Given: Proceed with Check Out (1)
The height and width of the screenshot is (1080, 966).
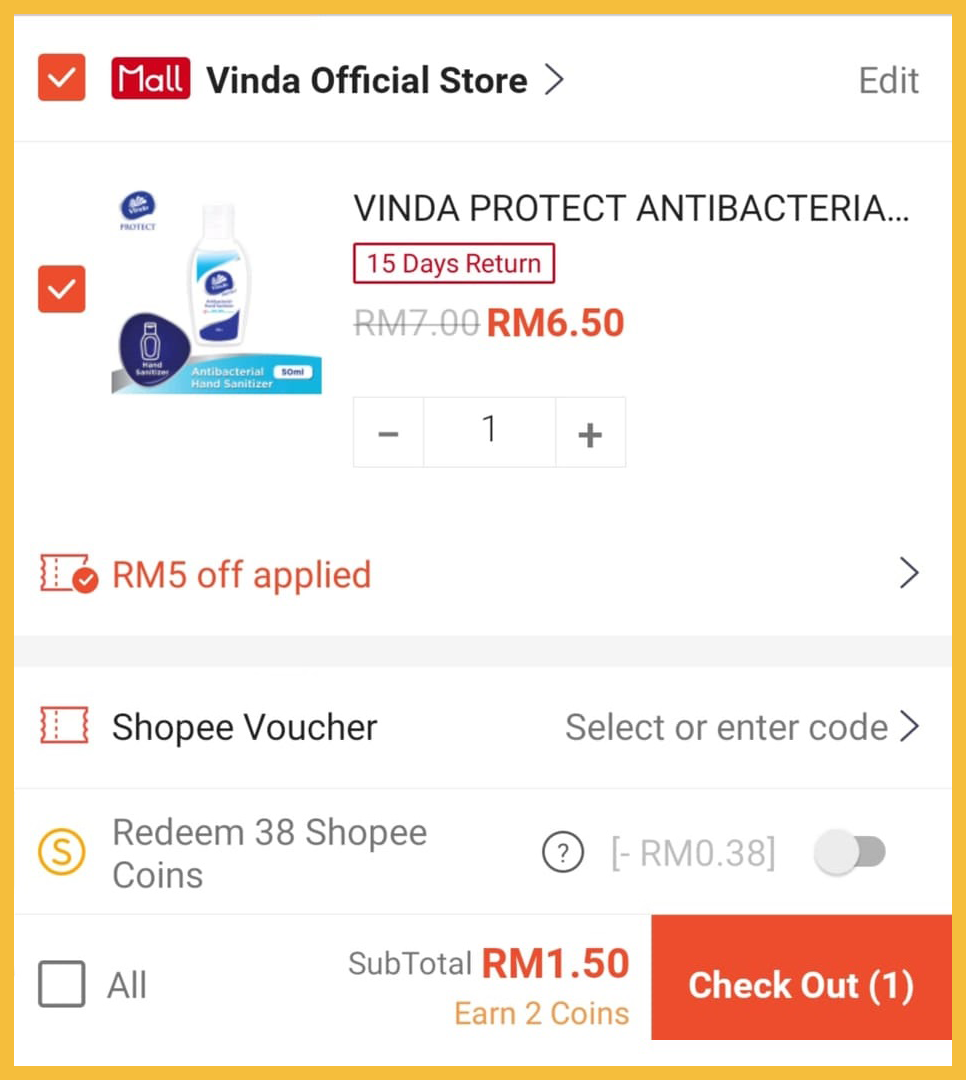Looking at the screenshot, I should (x=801, y=984).
